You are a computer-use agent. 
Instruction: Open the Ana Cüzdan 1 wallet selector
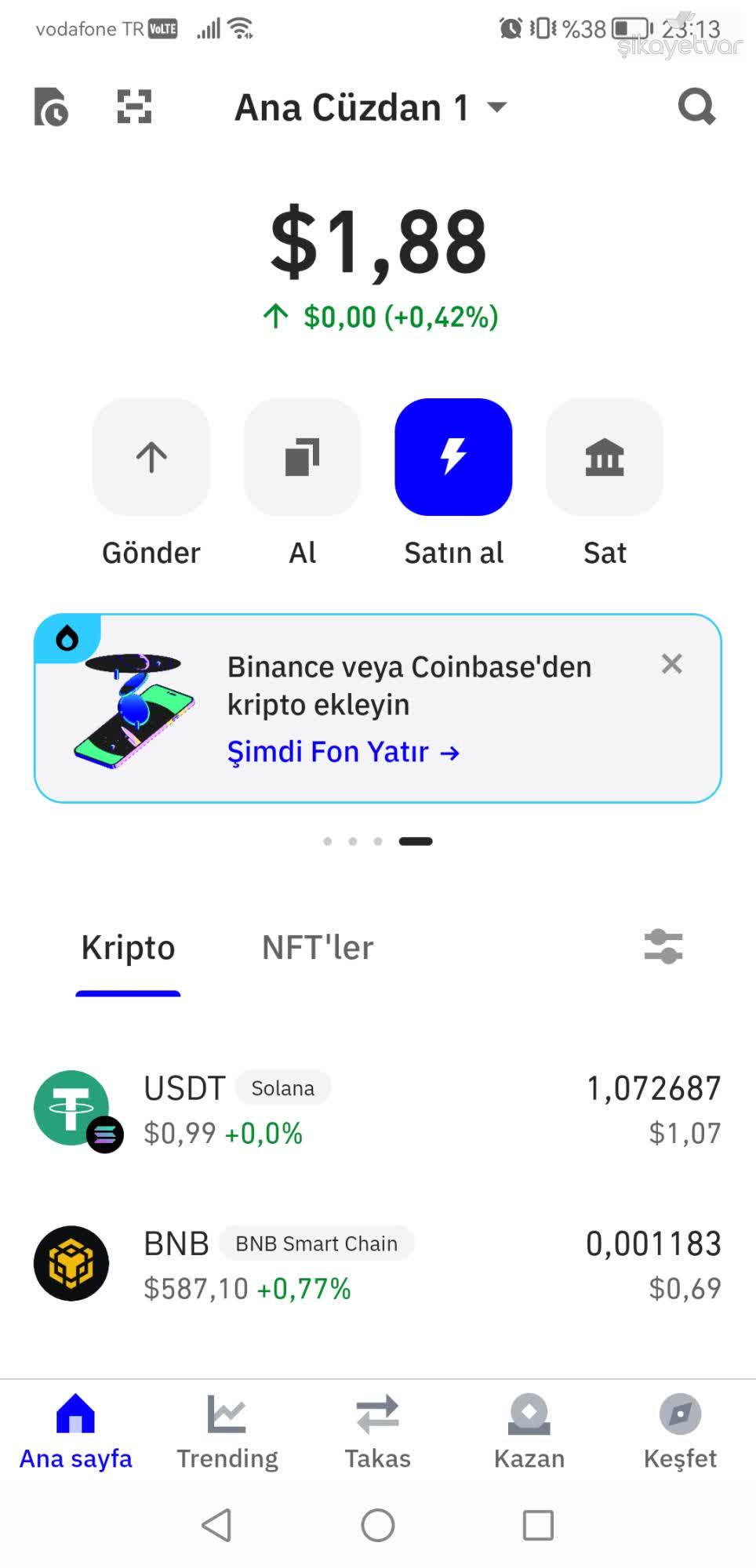[x=369, y=108]
